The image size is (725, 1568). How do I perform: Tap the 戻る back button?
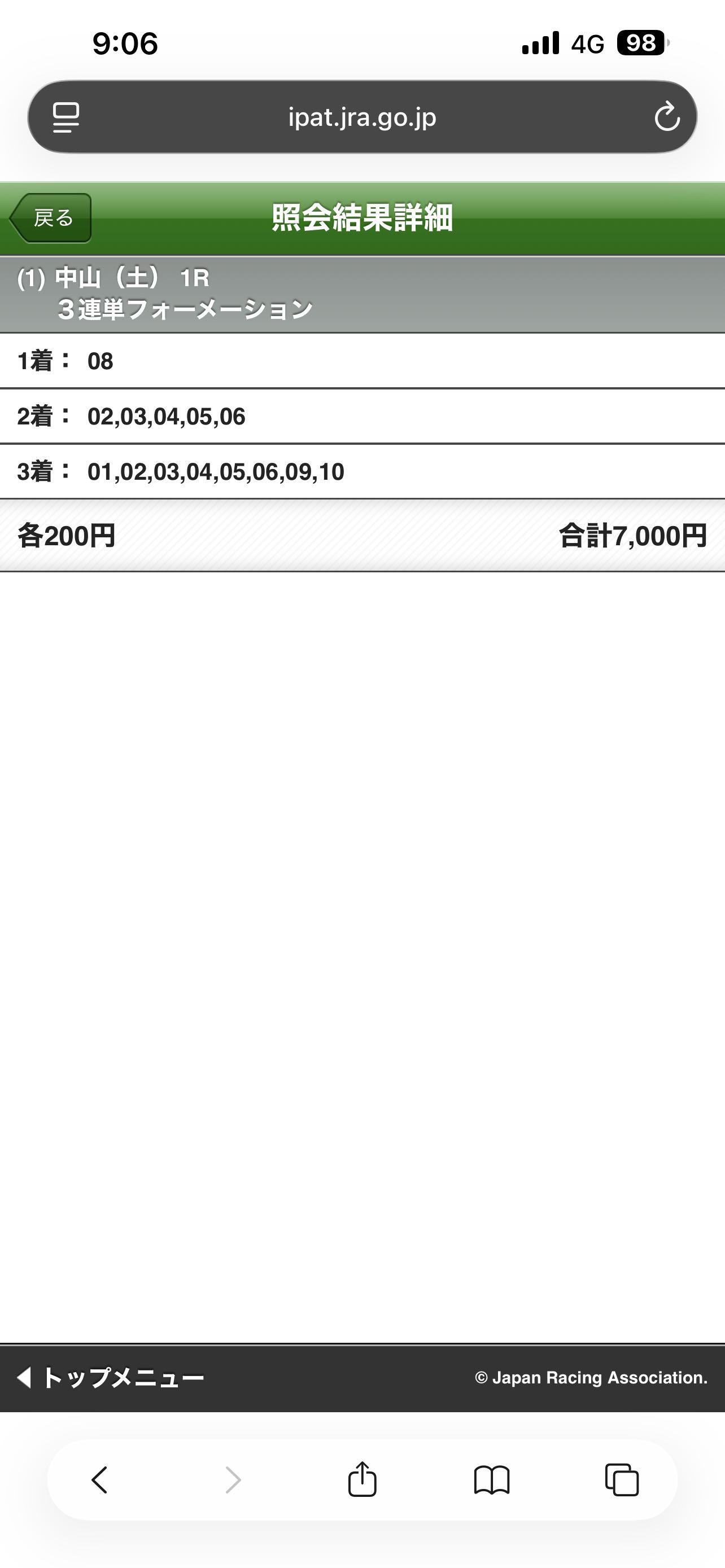pyautogui.click(x=52, y=218)
